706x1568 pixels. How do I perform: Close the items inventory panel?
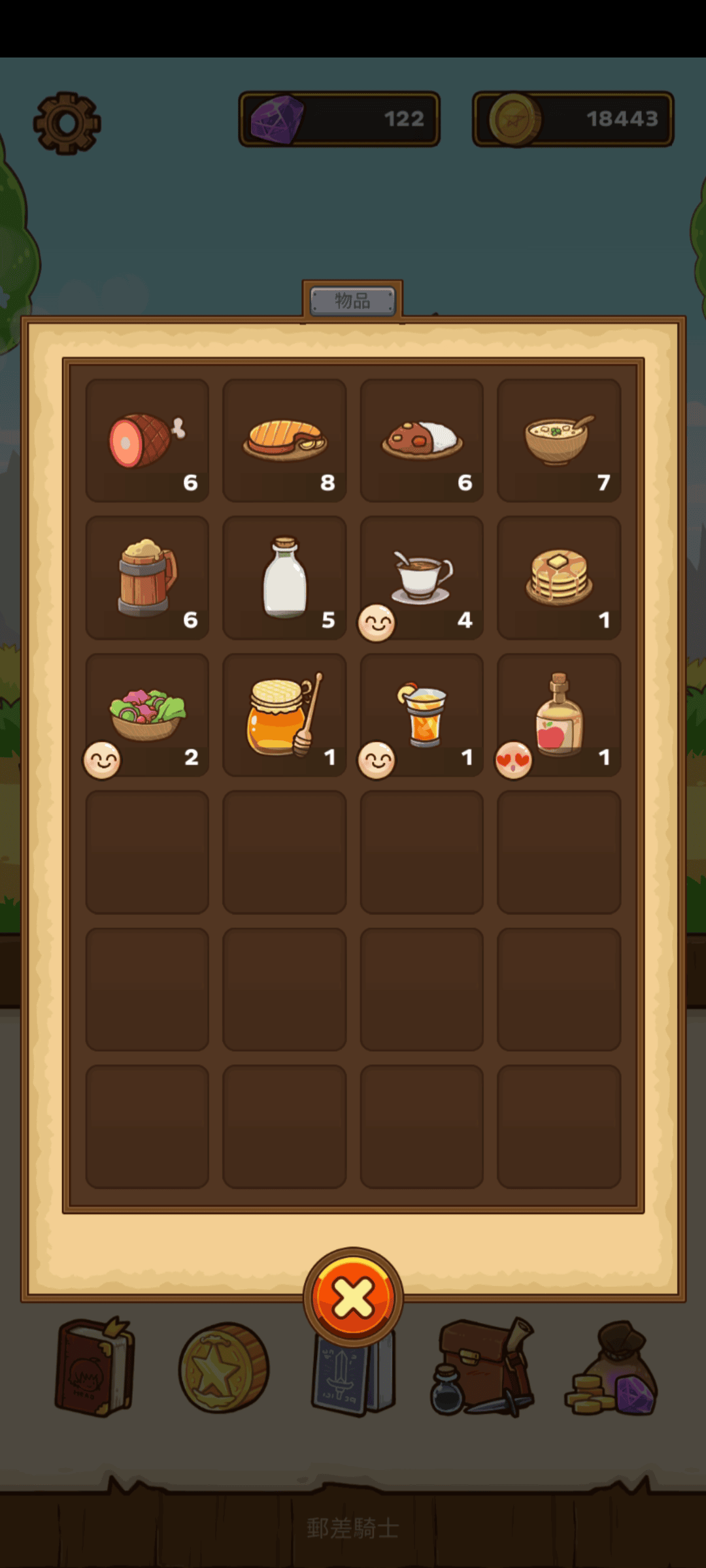click(353, 1298)
